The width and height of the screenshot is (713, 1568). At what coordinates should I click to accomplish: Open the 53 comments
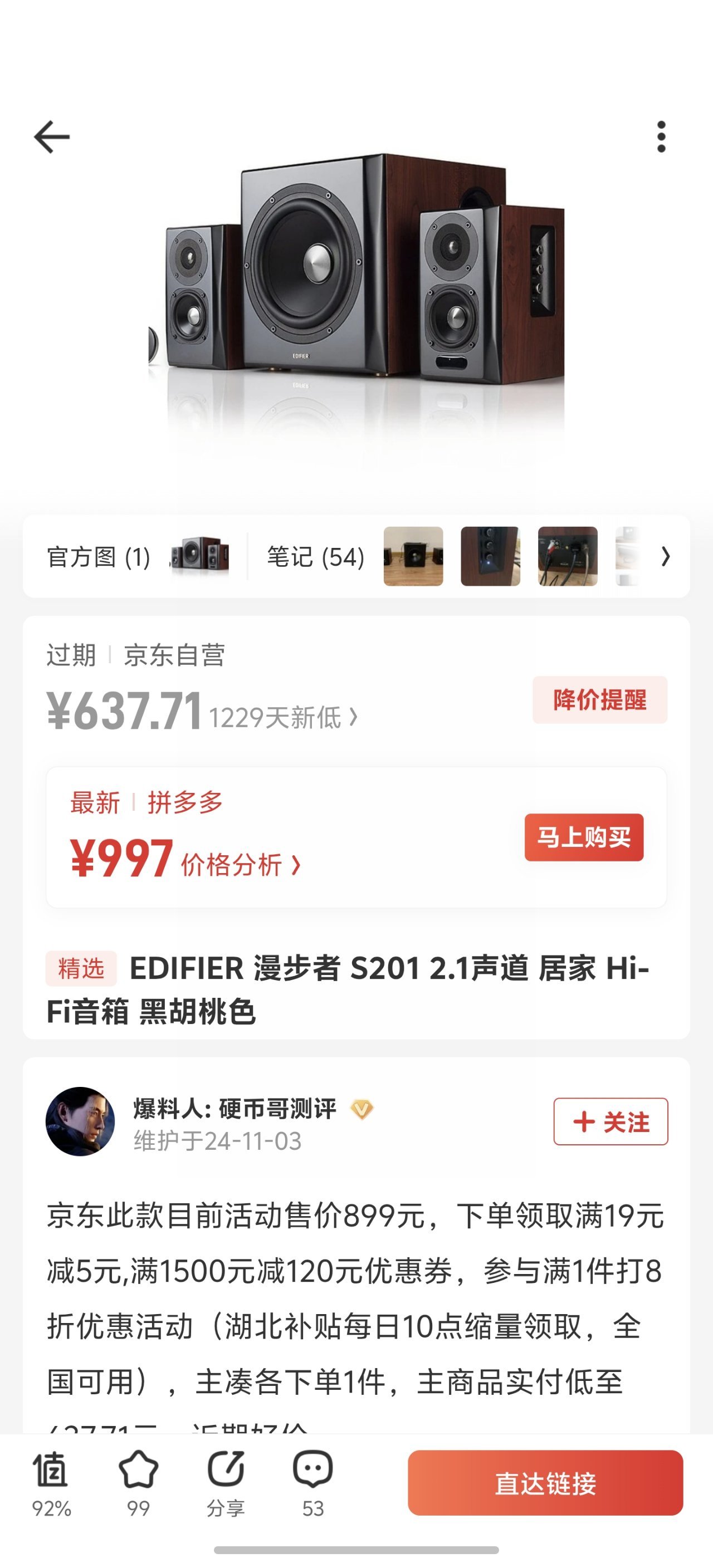point(313,1483)
